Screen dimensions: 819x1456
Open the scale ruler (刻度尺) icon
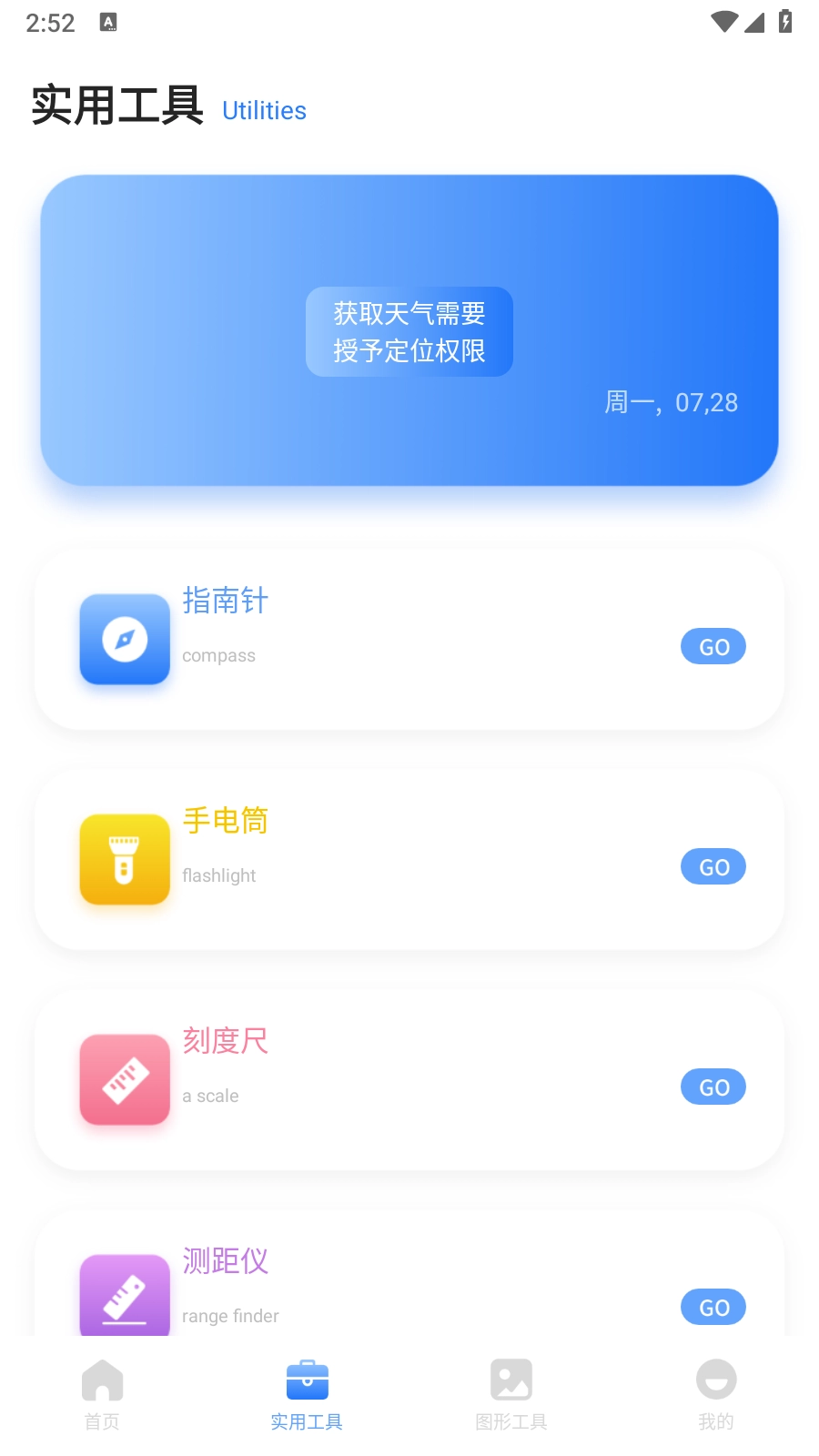point(125,1080)
